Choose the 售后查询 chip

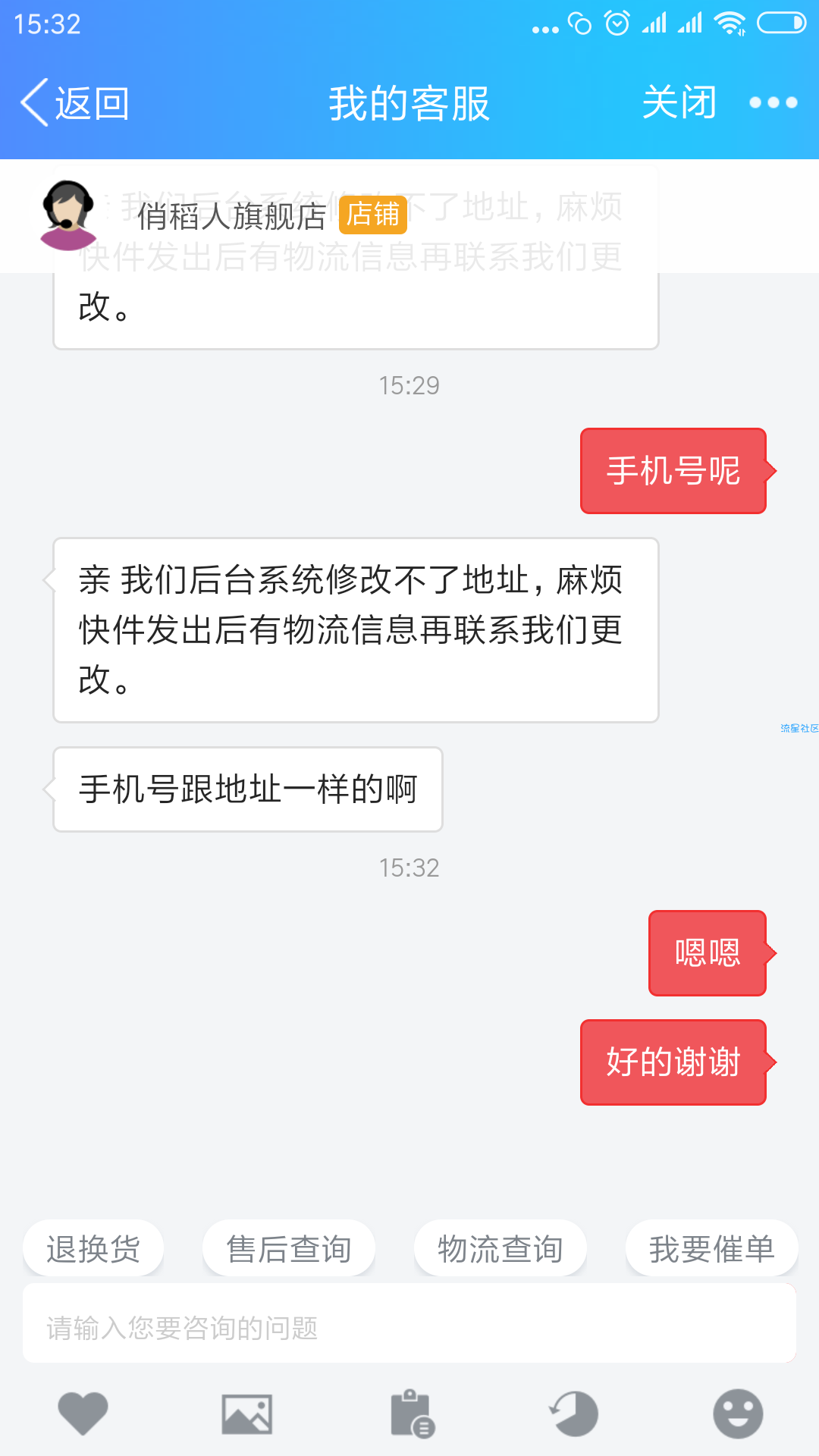pyautogui.click(x=289, y=1248)
